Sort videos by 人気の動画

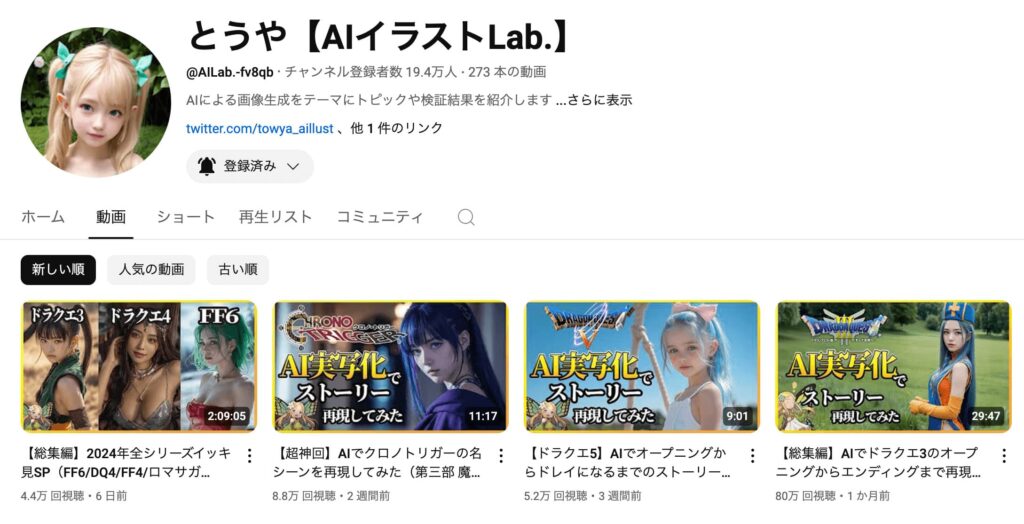(x=151, y=270)
